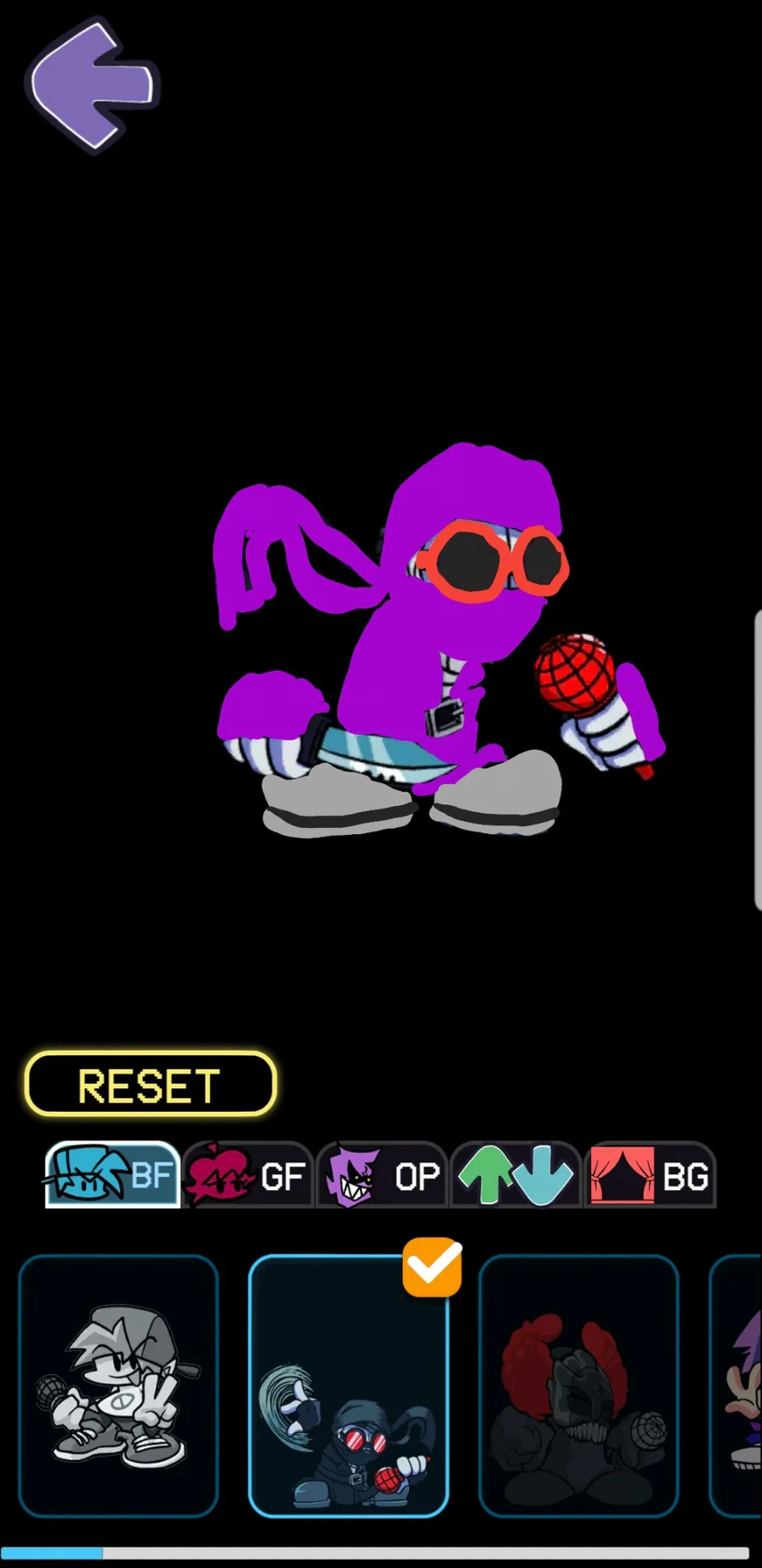
Task: Switch to the GF tab
Action: 247,1174
